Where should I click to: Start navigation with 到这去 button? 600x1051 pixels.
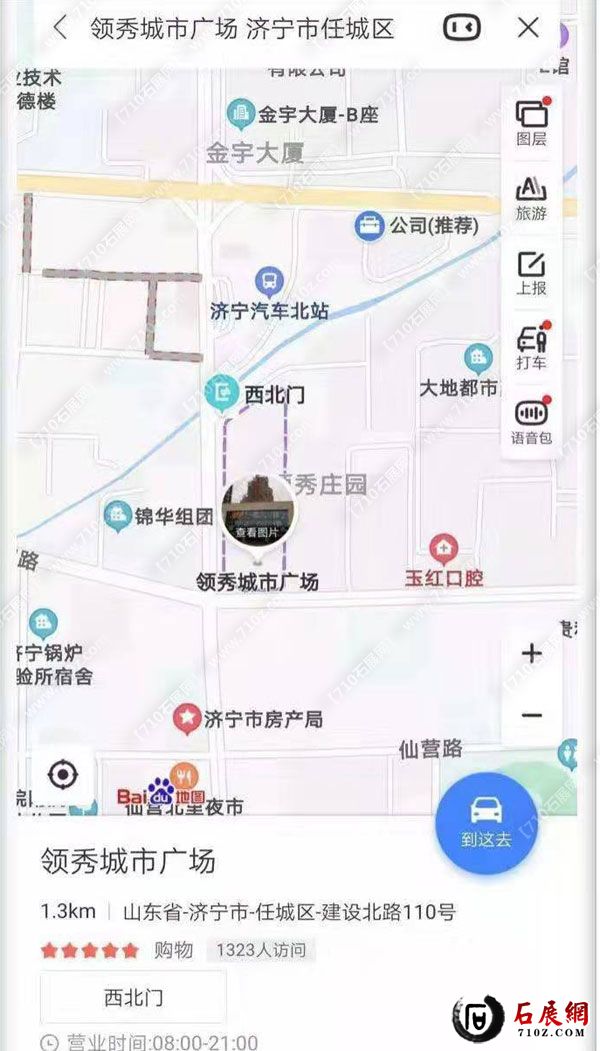click(x=486, y=821)
